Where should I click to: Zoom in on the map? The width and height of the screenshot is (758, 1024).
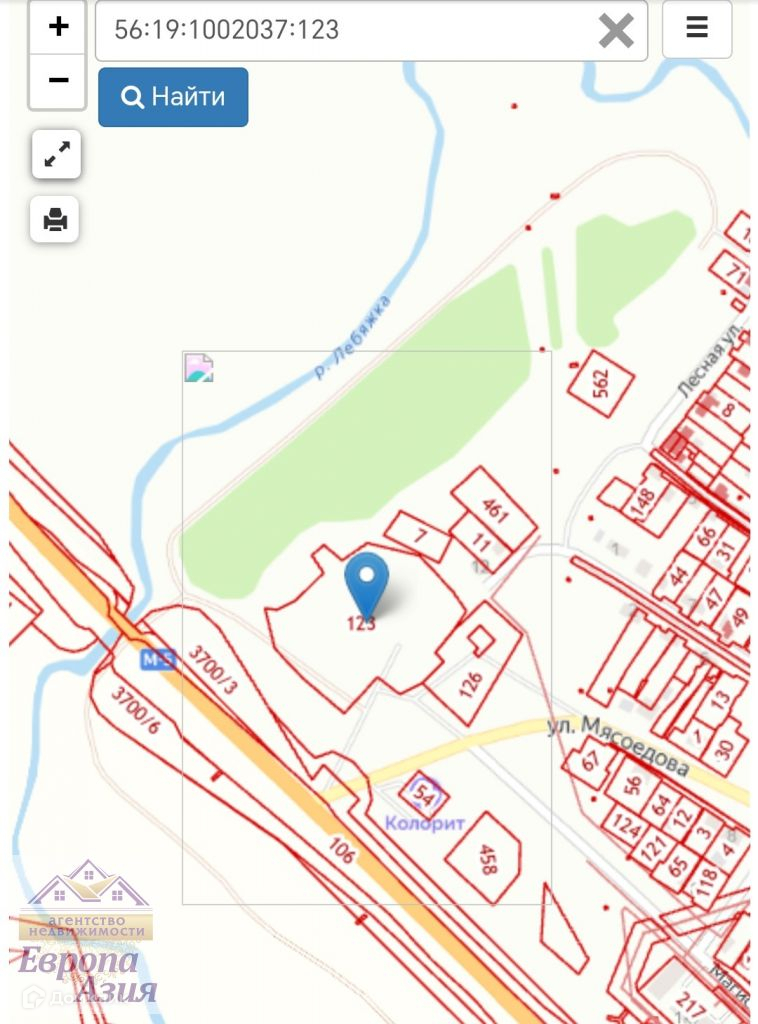(x=57, y=27)
